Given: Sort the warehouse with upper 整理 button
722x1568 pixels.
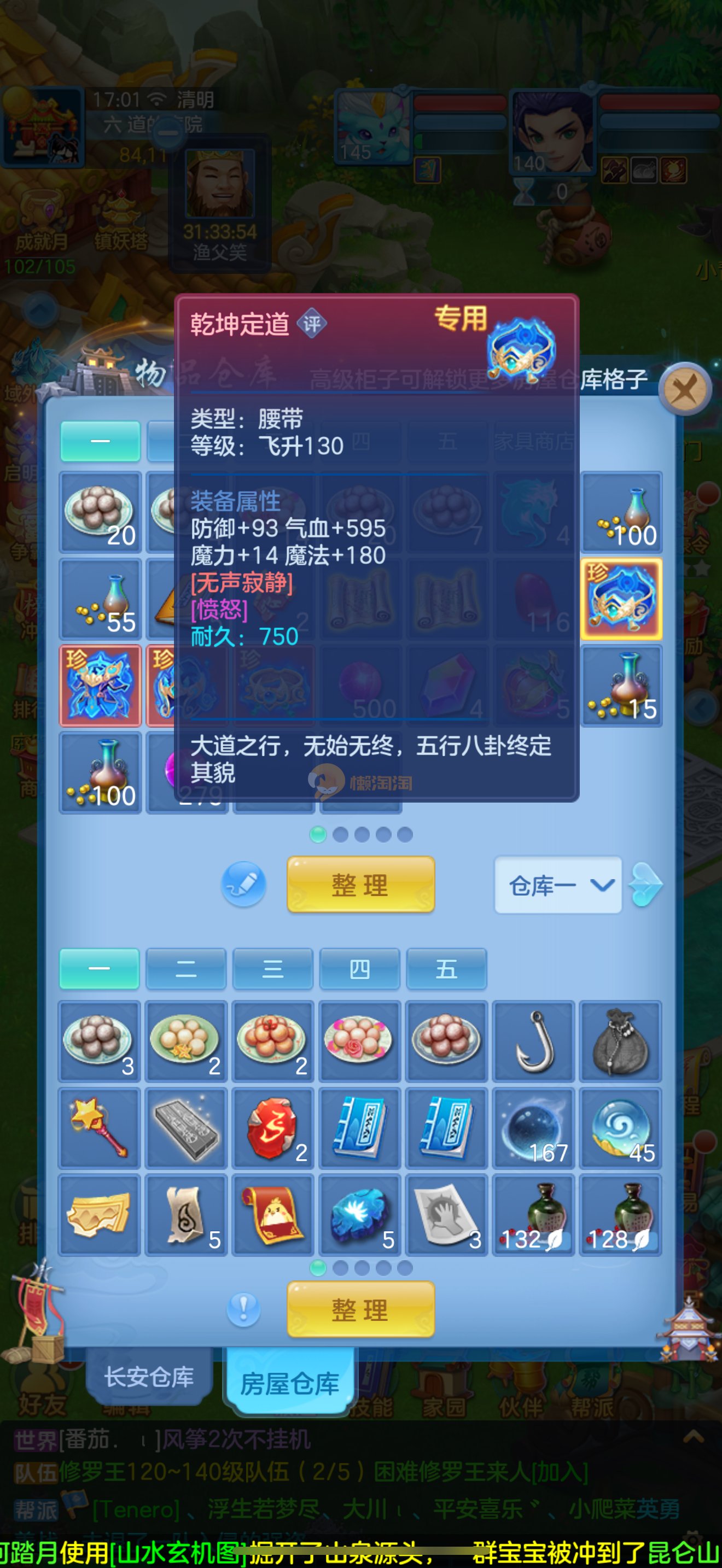Looking at the screenshot, I should 360,885.
